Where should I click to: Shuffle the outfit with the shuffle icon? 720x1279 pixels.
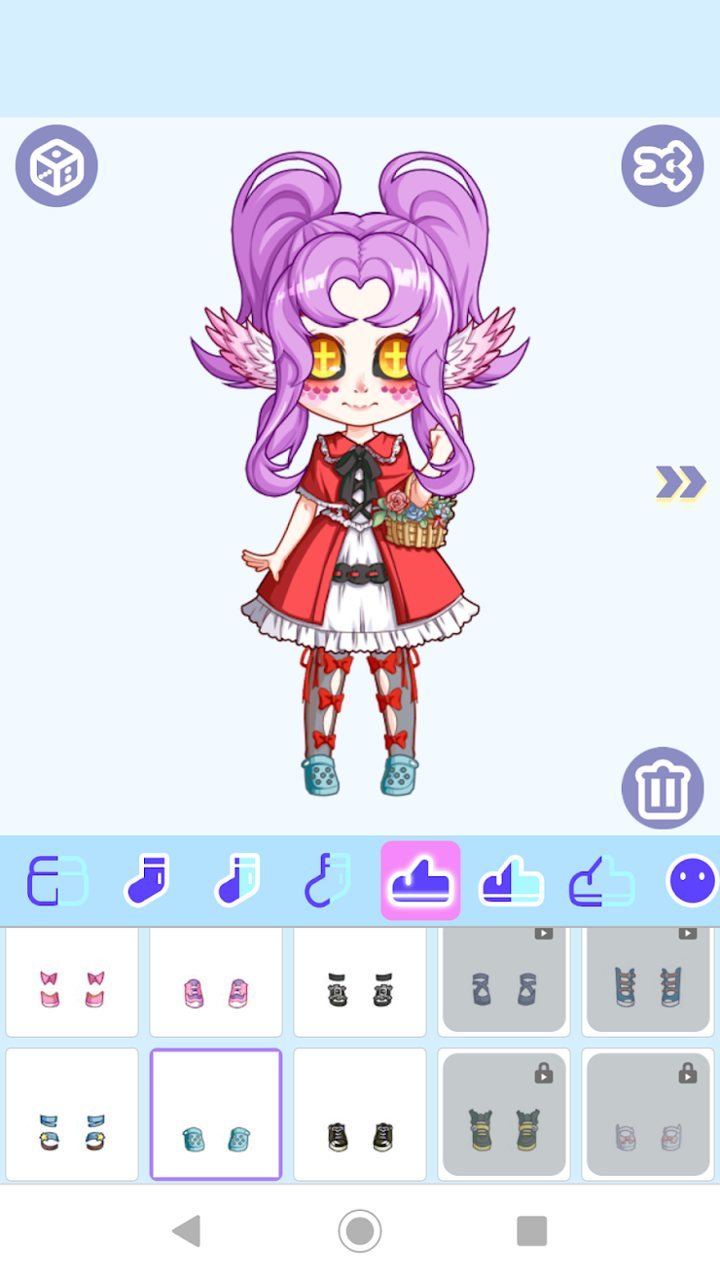pyautogui.click(x=663, y=166)
